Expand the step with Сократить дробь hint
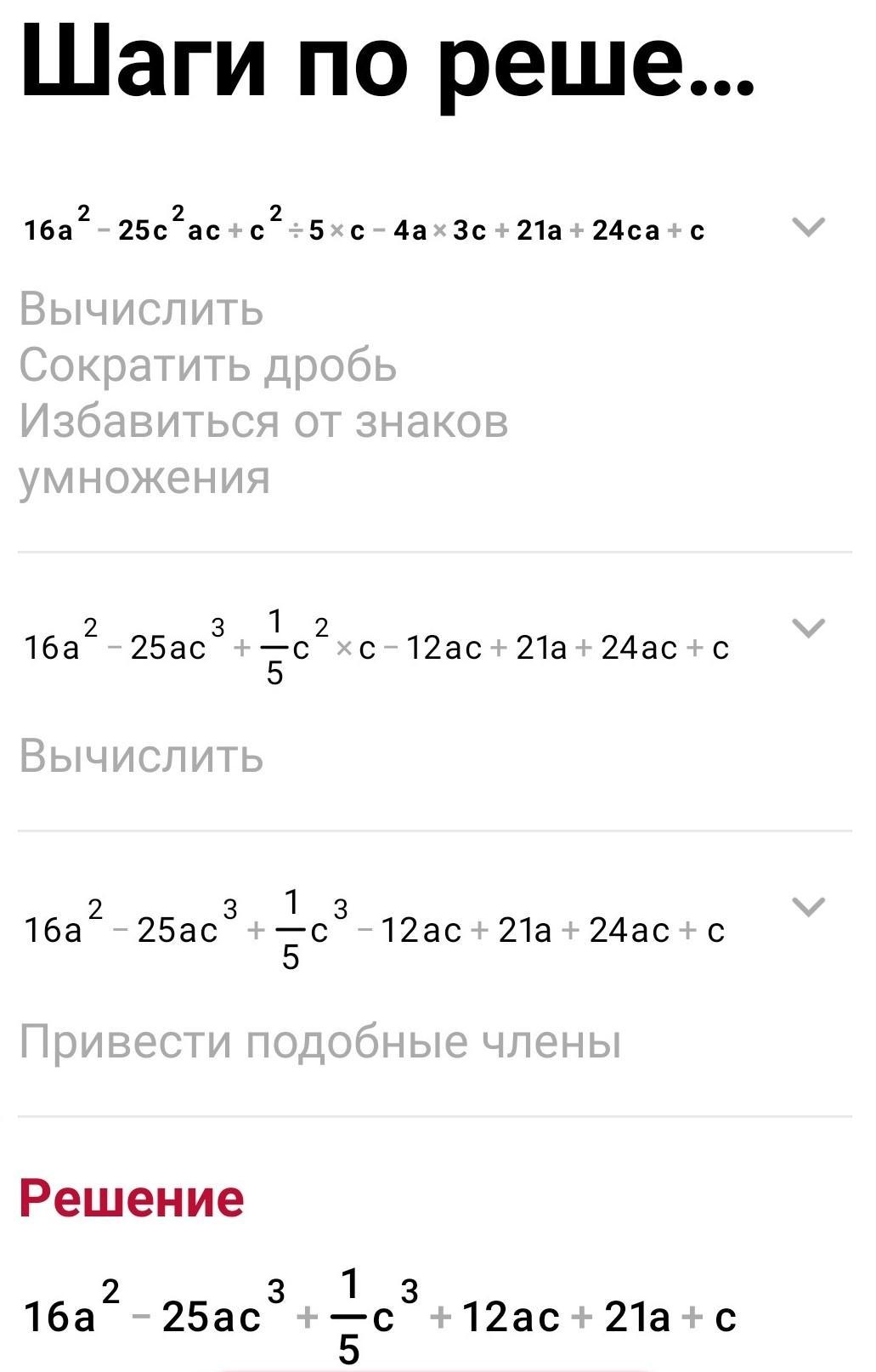876x1372 pixels. coord(807,227)
